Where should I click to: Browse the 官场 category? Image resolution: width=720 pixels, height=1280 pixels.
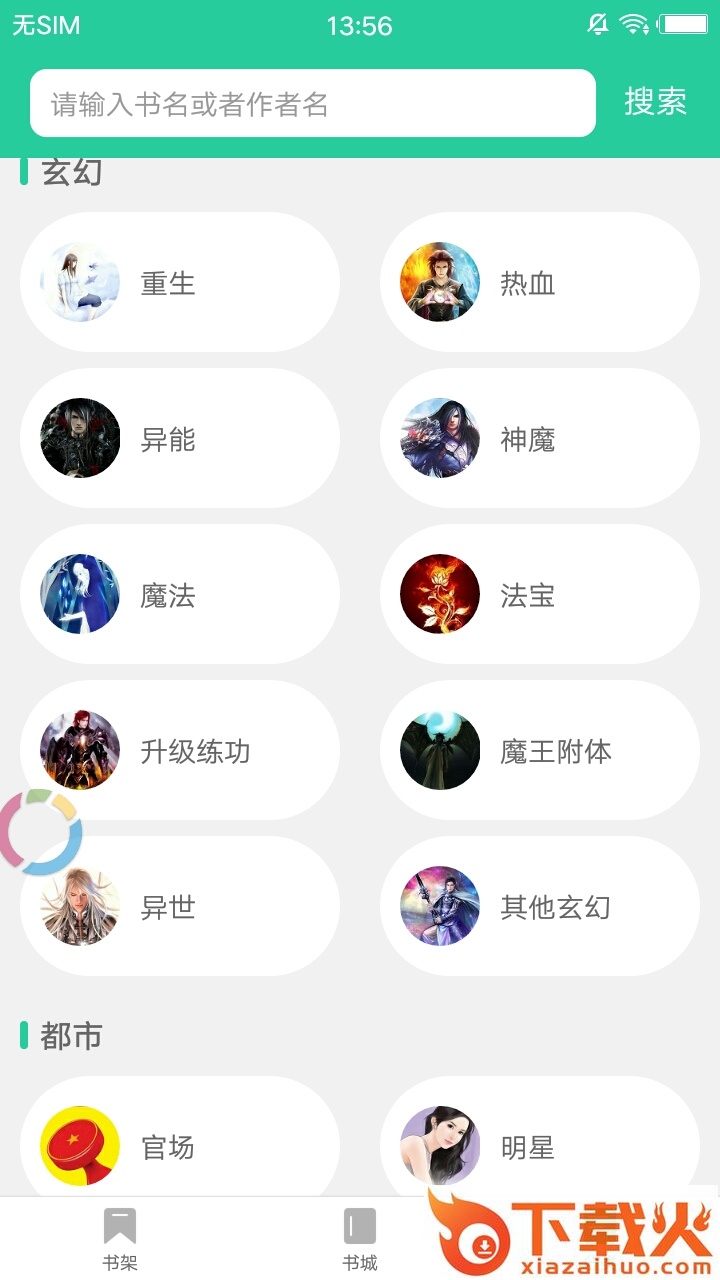[180, 1145]
